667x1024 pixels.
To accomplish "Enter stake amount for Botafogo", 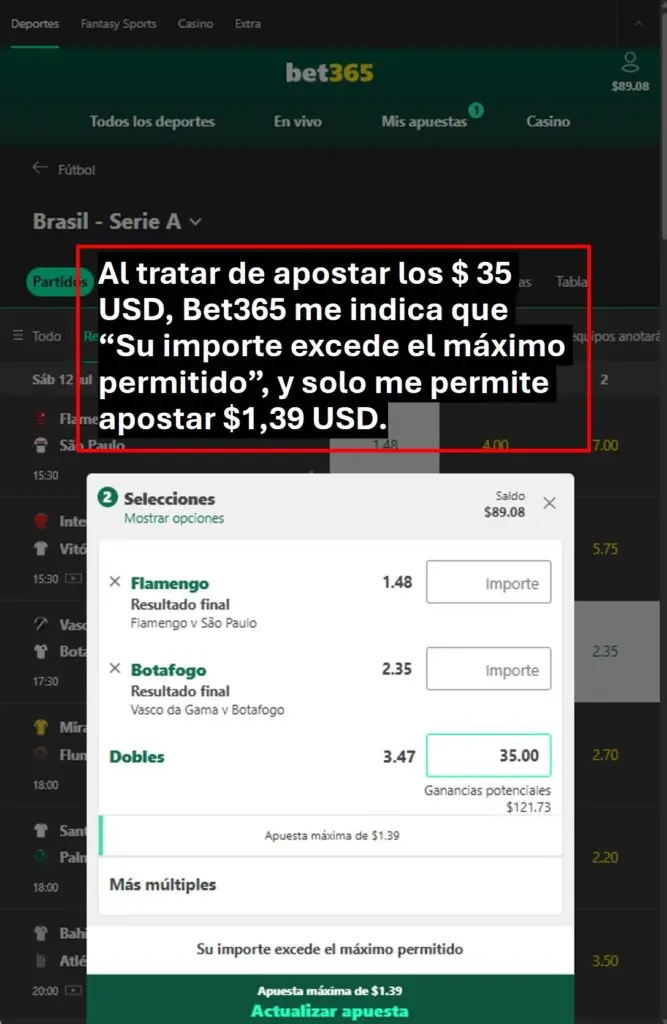I will [488, 669].
